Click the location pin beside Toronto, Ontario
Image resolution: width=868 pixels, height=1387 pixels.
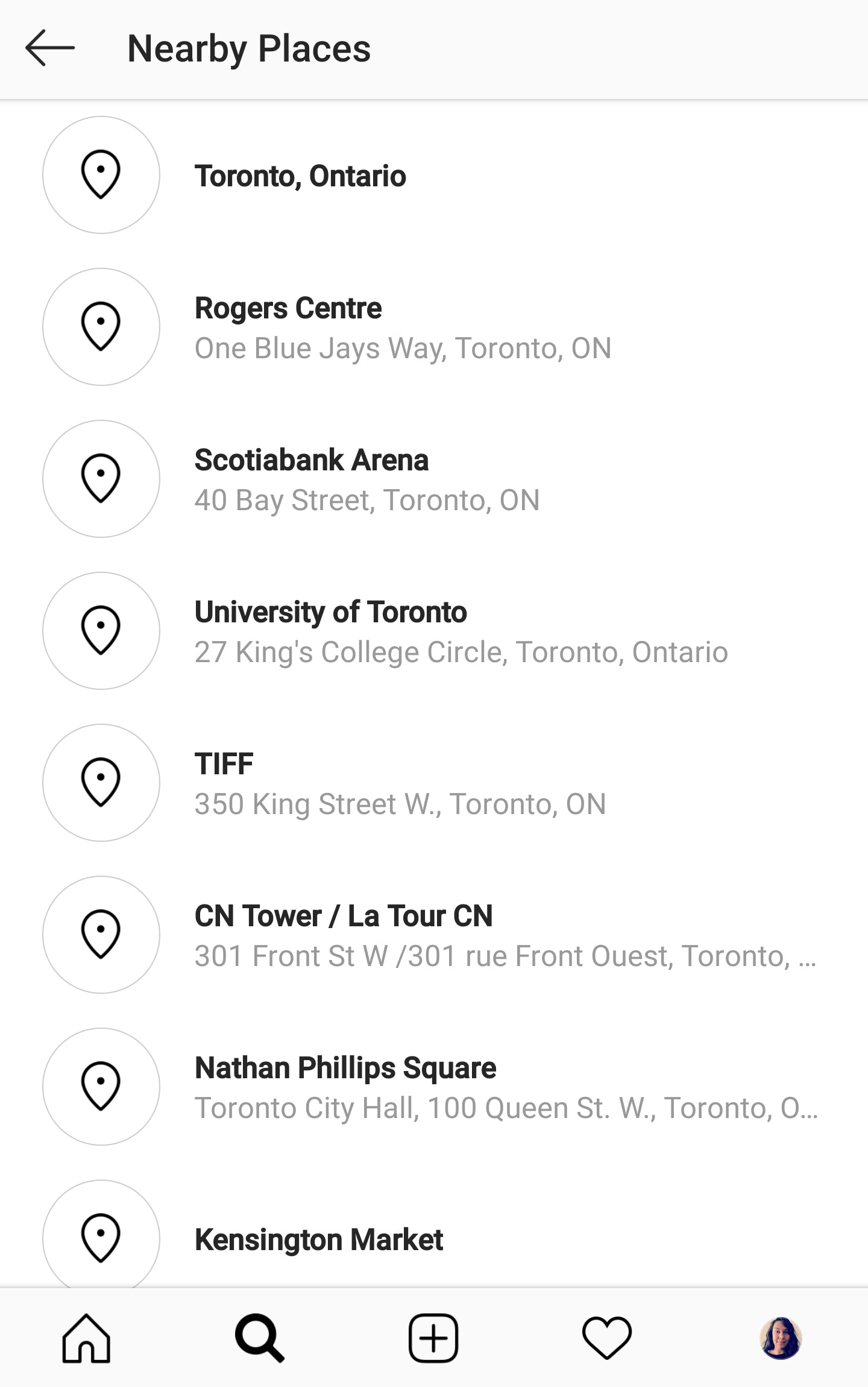pos(100,175)
